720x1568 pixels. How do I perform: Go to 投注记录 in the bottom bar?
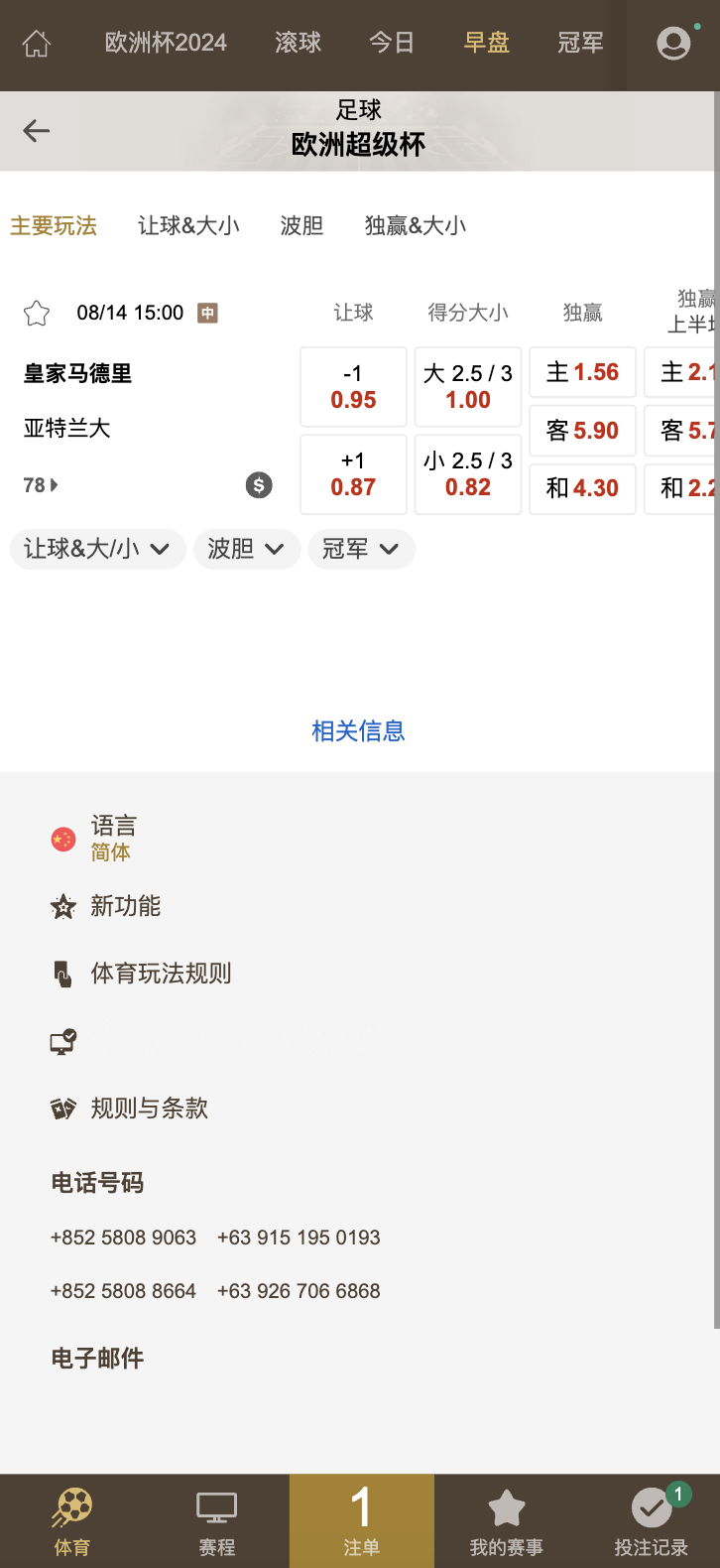[651, 1520]
